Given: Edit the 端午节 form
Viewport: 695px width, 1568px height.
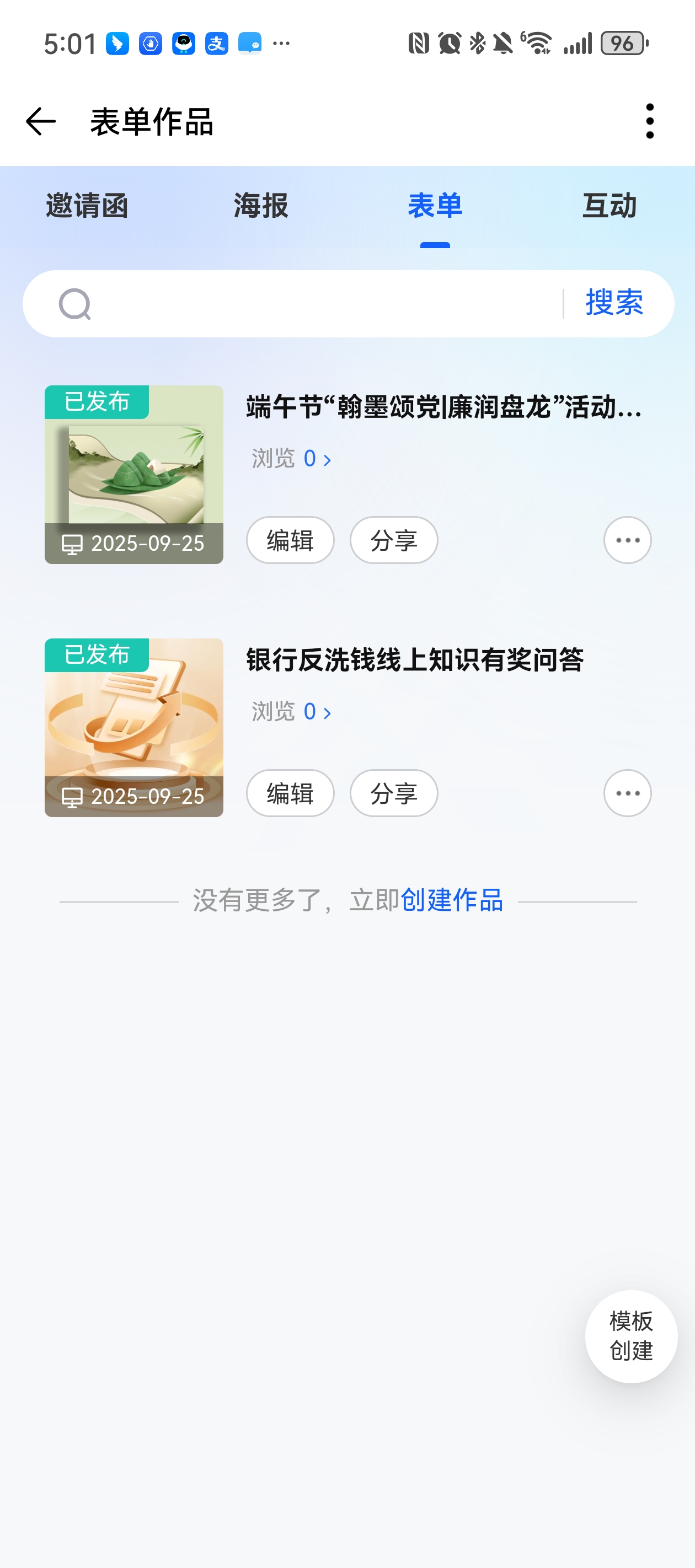Looking at the screenshot, I should 290,540.
